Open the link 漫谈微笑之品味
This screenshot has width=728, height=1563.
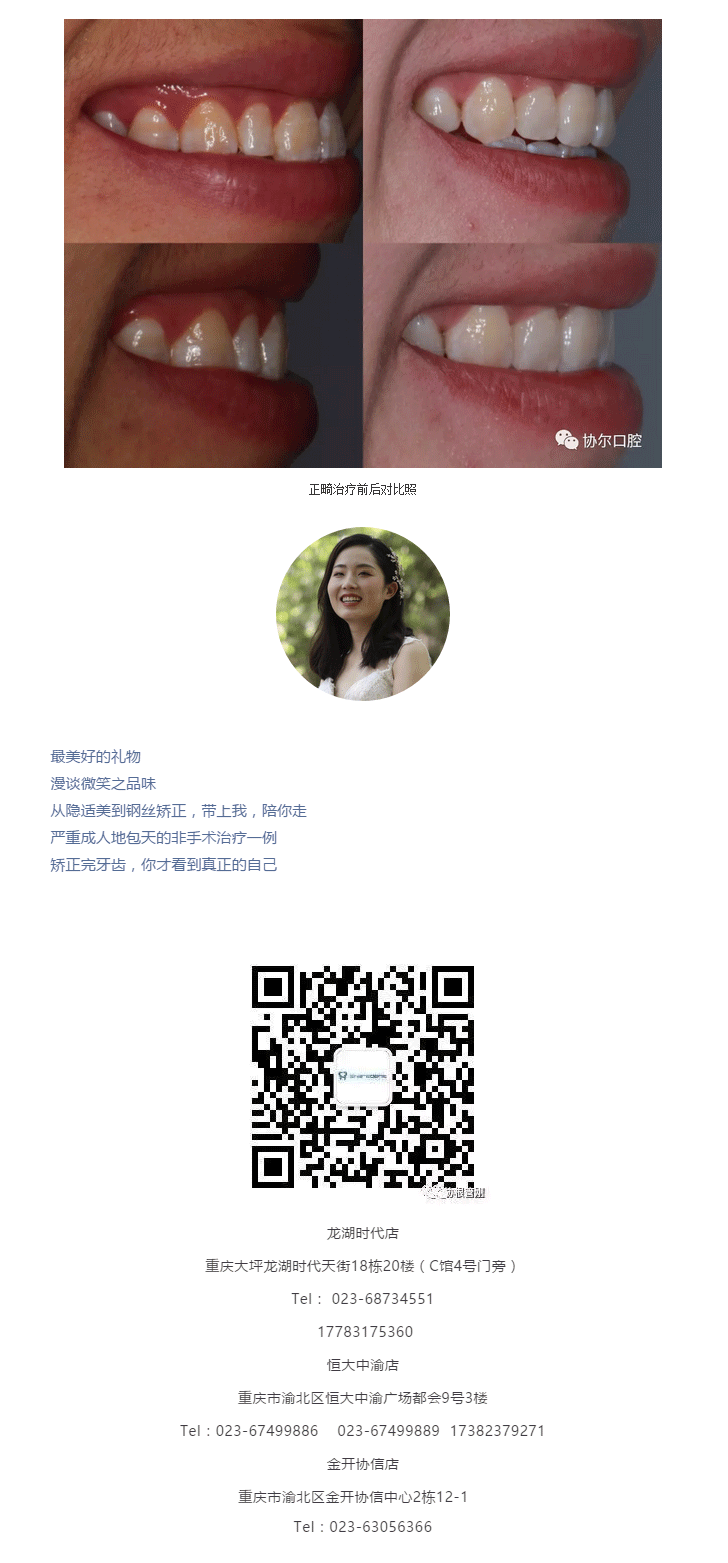103,784
